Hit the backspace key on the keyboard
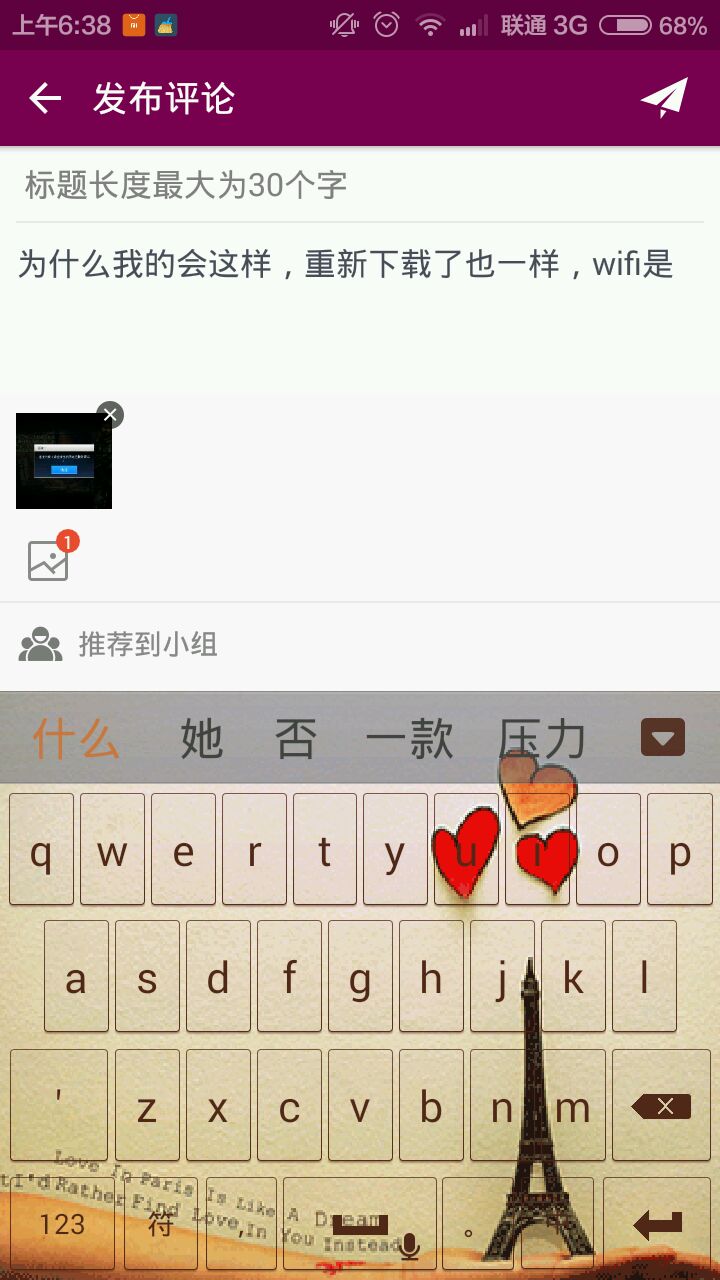720x1280 pixels. (661, 1106)
